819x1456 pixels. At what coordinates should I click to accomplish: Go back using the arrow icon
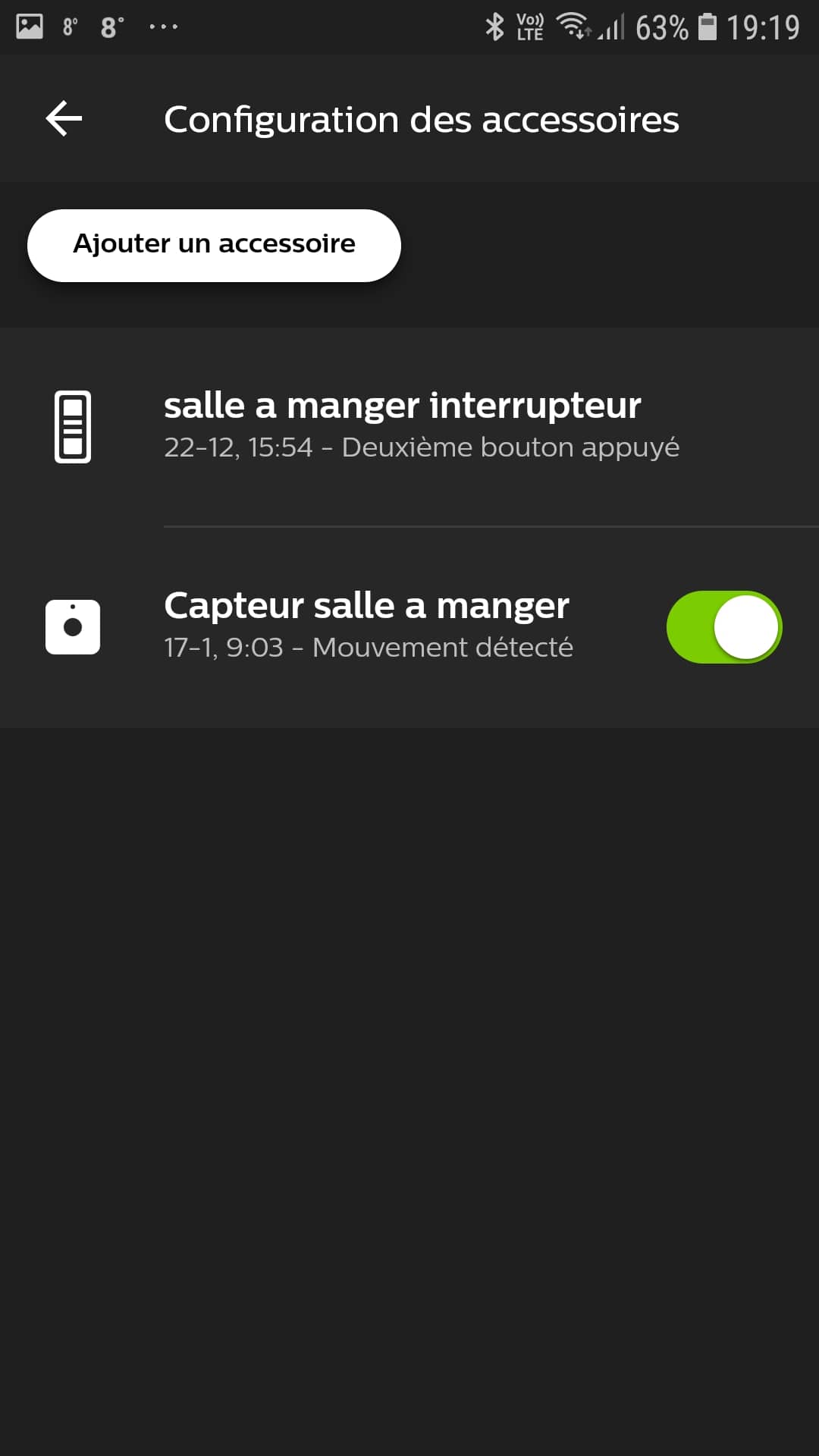pyautogui.click(x=64, y=119)
